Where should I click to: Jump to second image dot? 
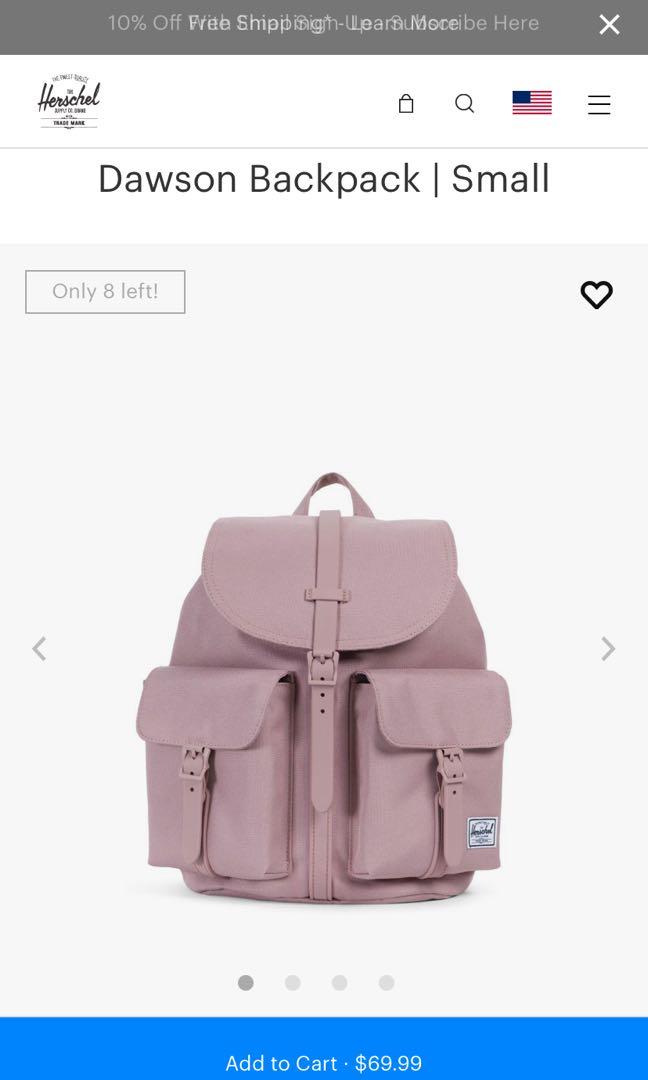[x=292, y=983]
